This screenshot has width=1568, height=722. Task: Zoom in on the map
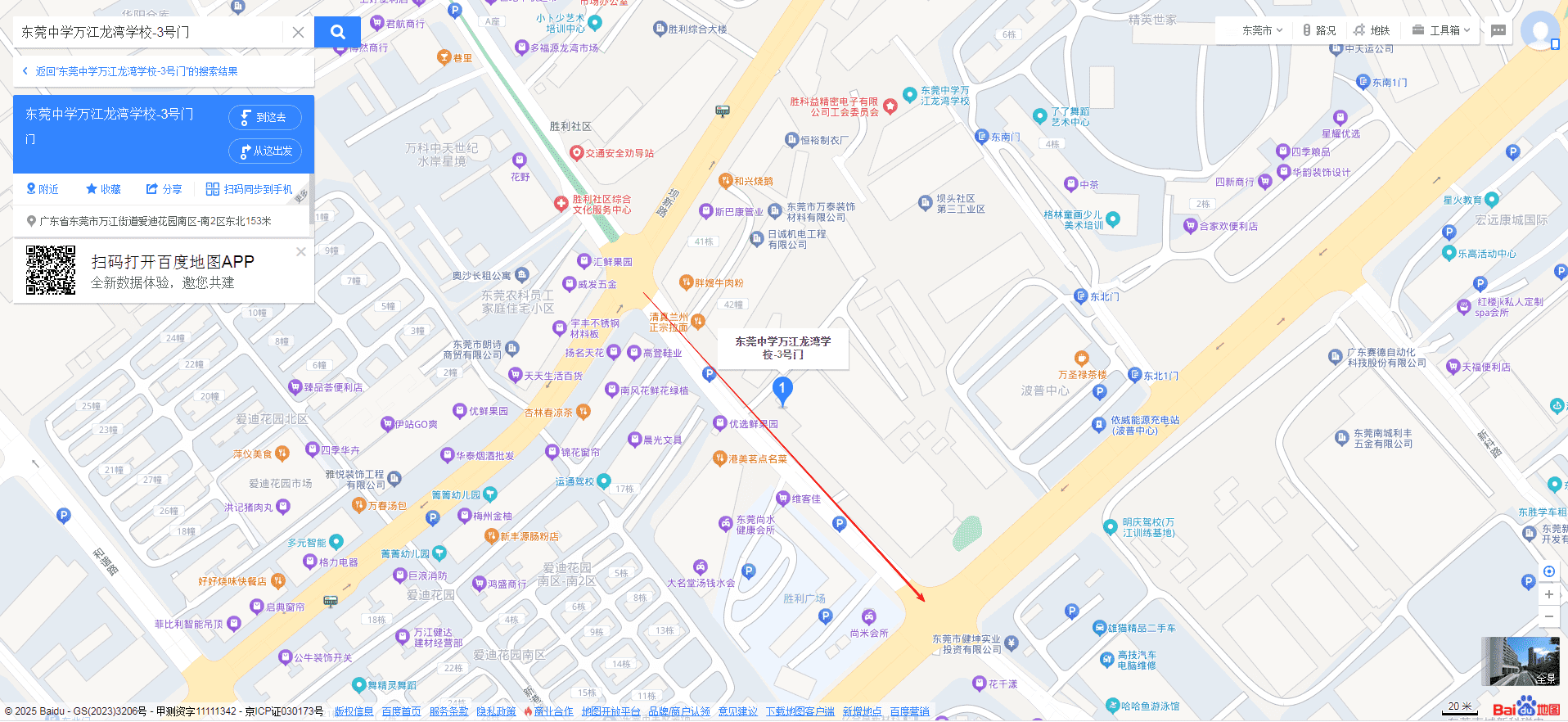[x=1548, y=594]
